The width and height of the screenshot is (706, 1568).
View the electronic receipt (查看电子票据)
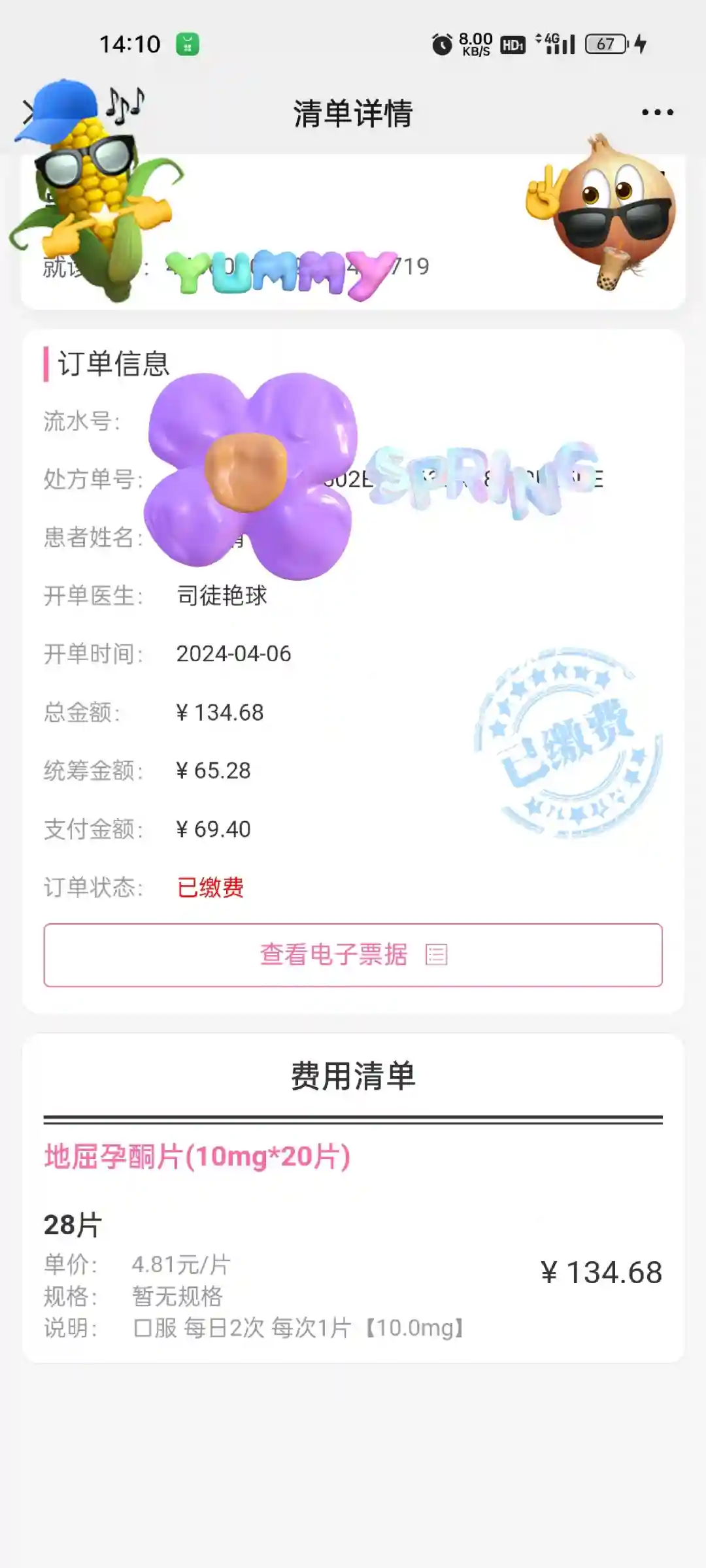[353, 955]
